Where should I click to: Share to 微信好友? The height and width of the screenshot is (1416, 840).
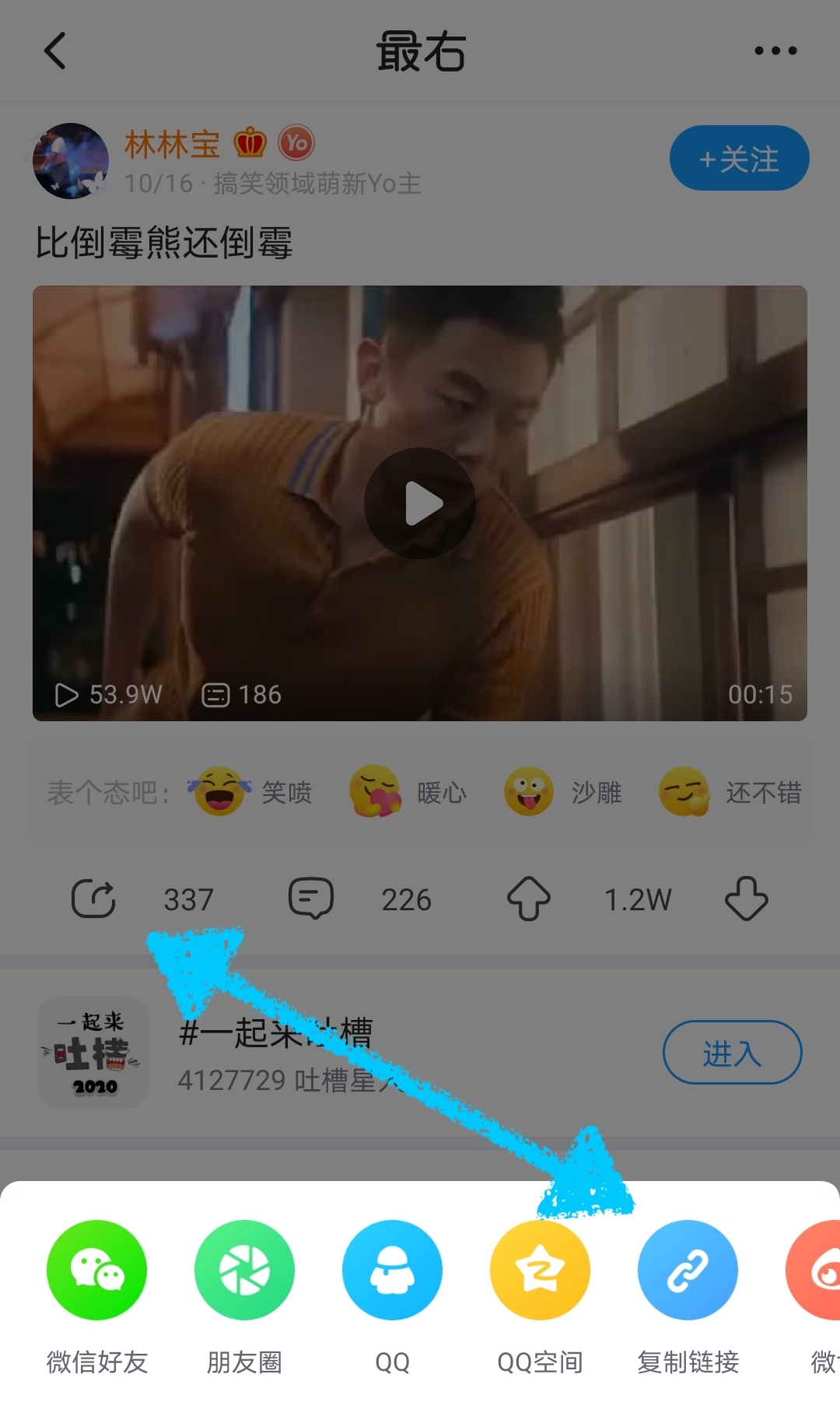96,1270
